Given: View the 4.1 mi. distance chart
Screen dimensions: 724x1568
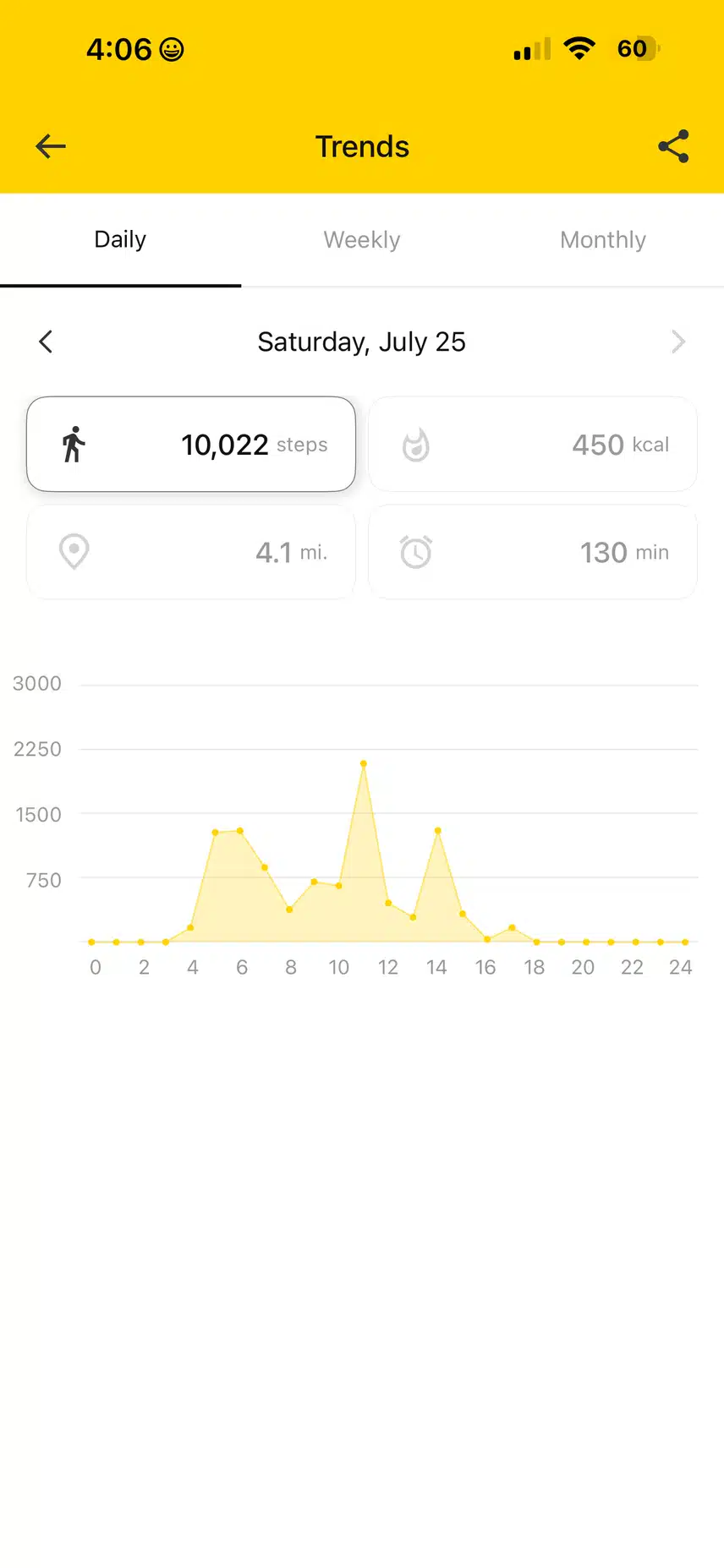Looking at the screenshot, I should coord(191,552).
